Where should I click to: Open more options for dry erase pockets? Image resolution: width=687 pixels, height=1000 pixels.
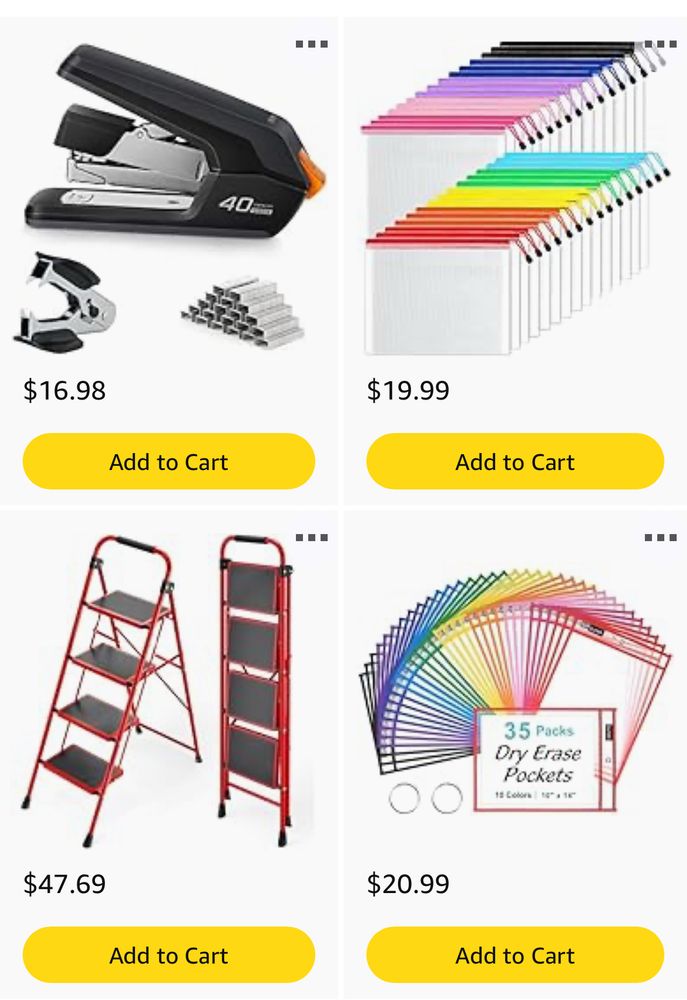pyautogui.click(x=660, y=538)
